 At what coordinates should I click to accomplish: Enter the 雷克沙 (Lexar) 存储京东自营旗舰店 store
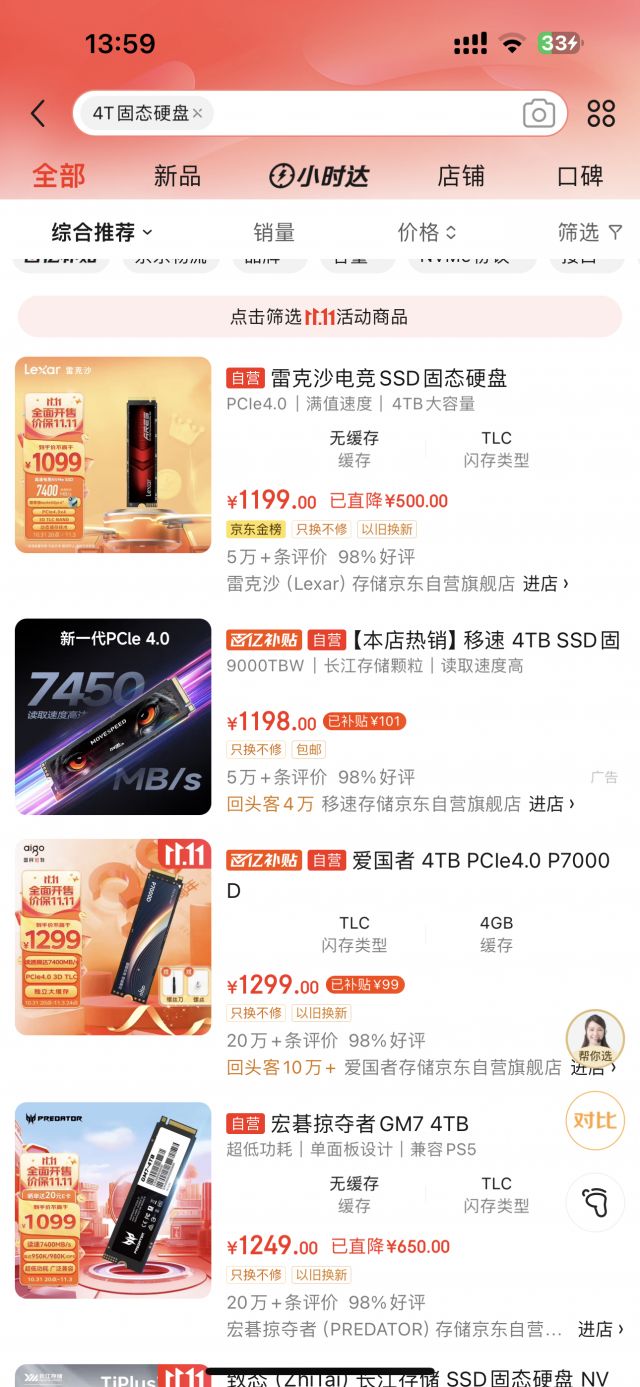click(546, 583)
